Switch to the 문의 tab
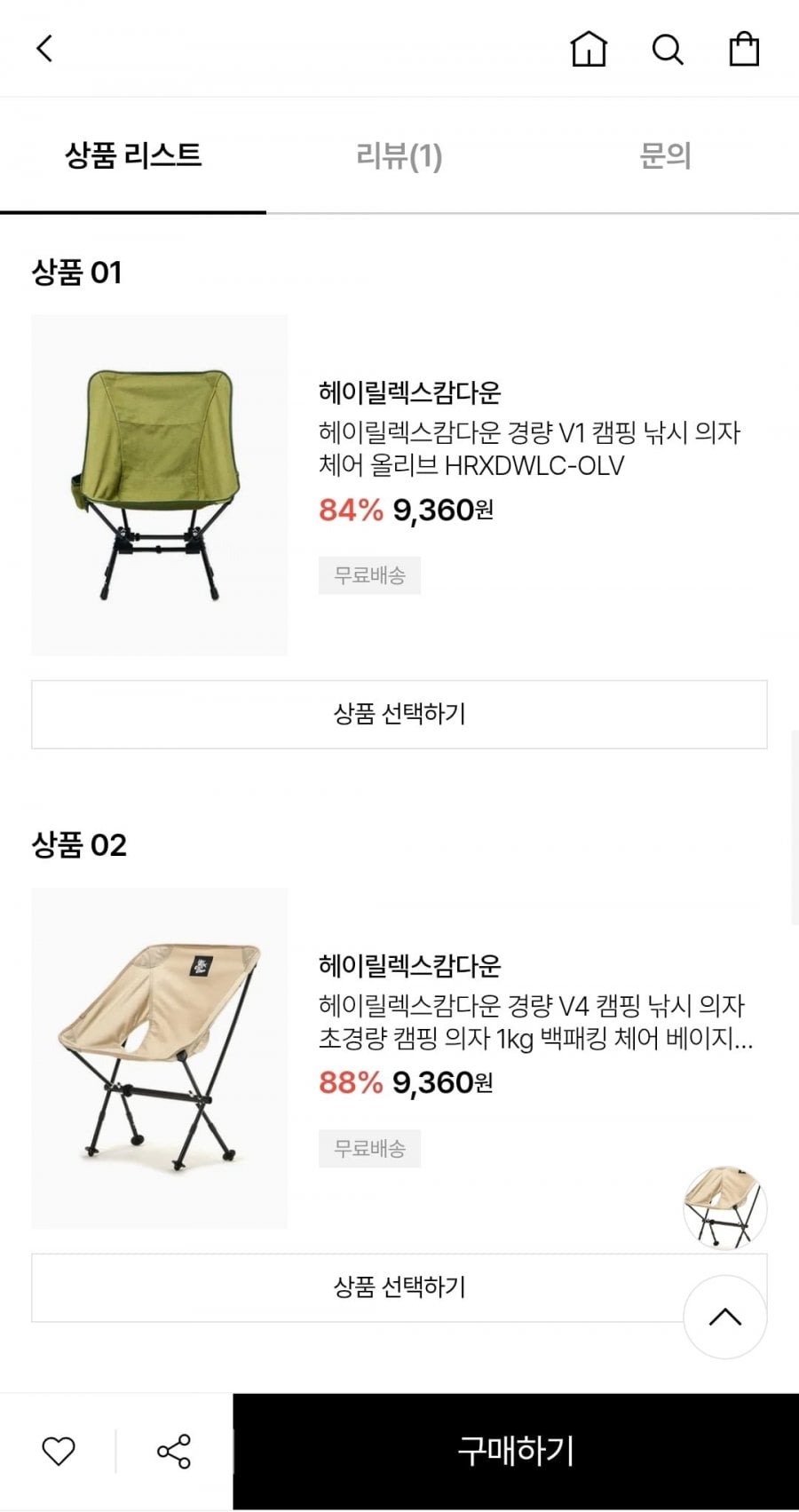The image size is (799, 1512). [x=665, y=156]
